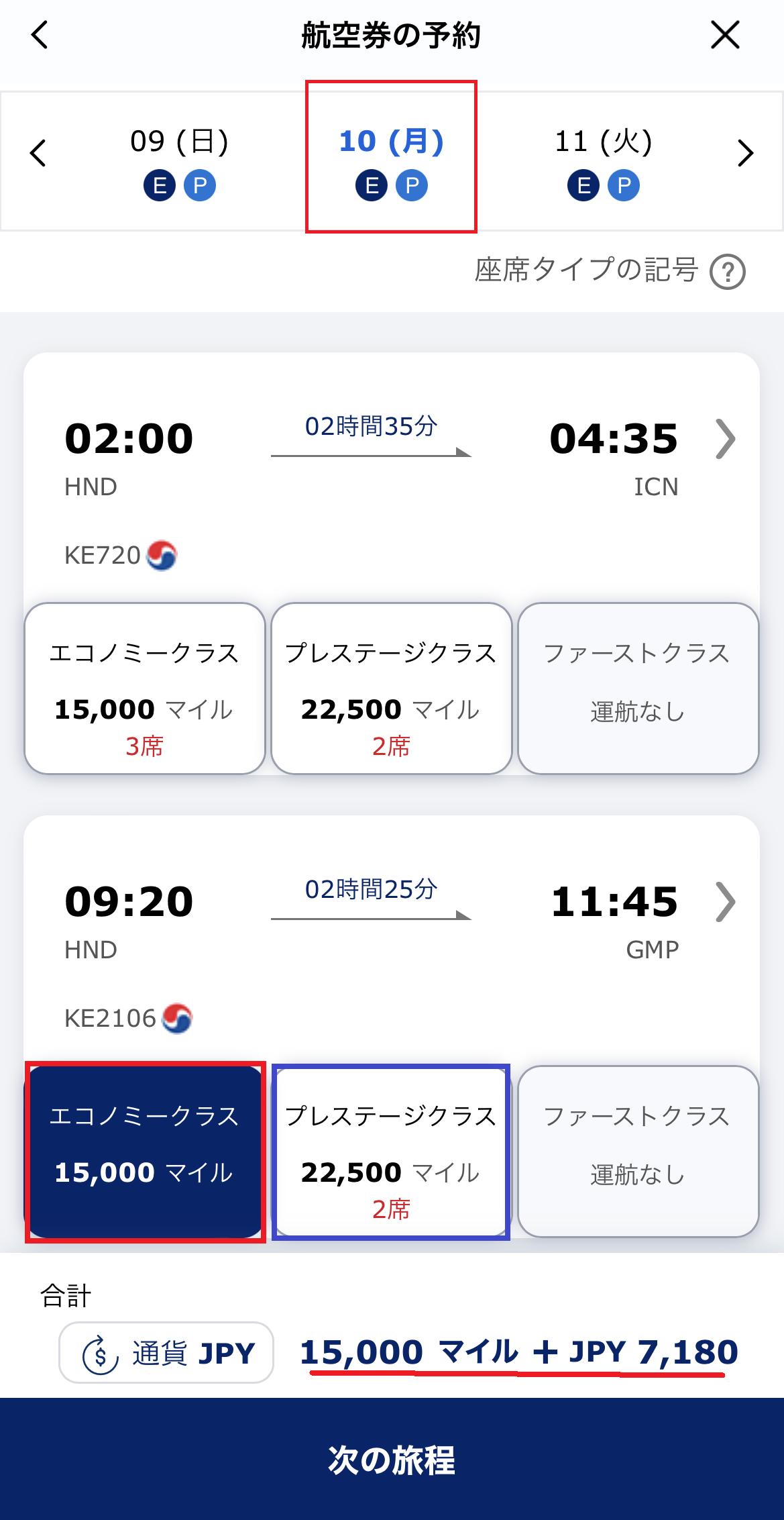784x1520 pixels.
Task: Close the flight booking screen
Action: coord(725,35)
